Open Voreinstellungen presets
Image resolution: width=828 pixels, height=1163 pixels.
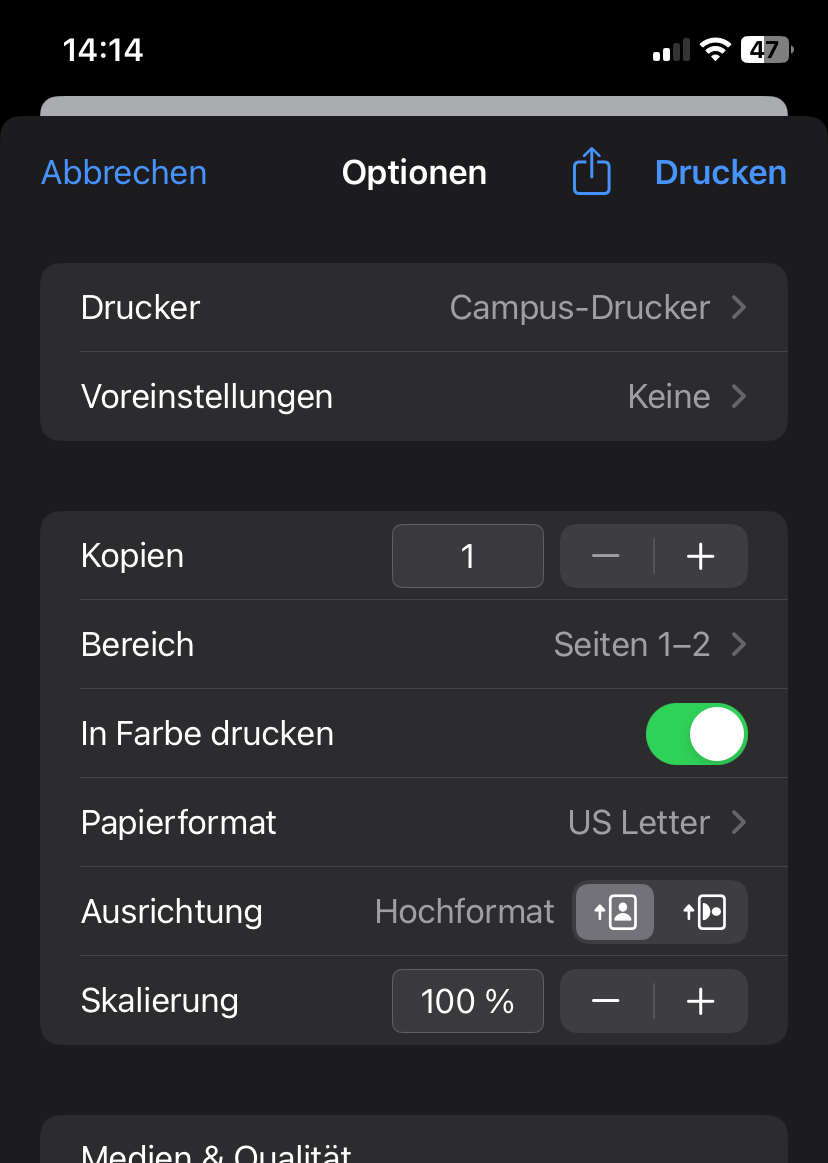tap(414, 397)
